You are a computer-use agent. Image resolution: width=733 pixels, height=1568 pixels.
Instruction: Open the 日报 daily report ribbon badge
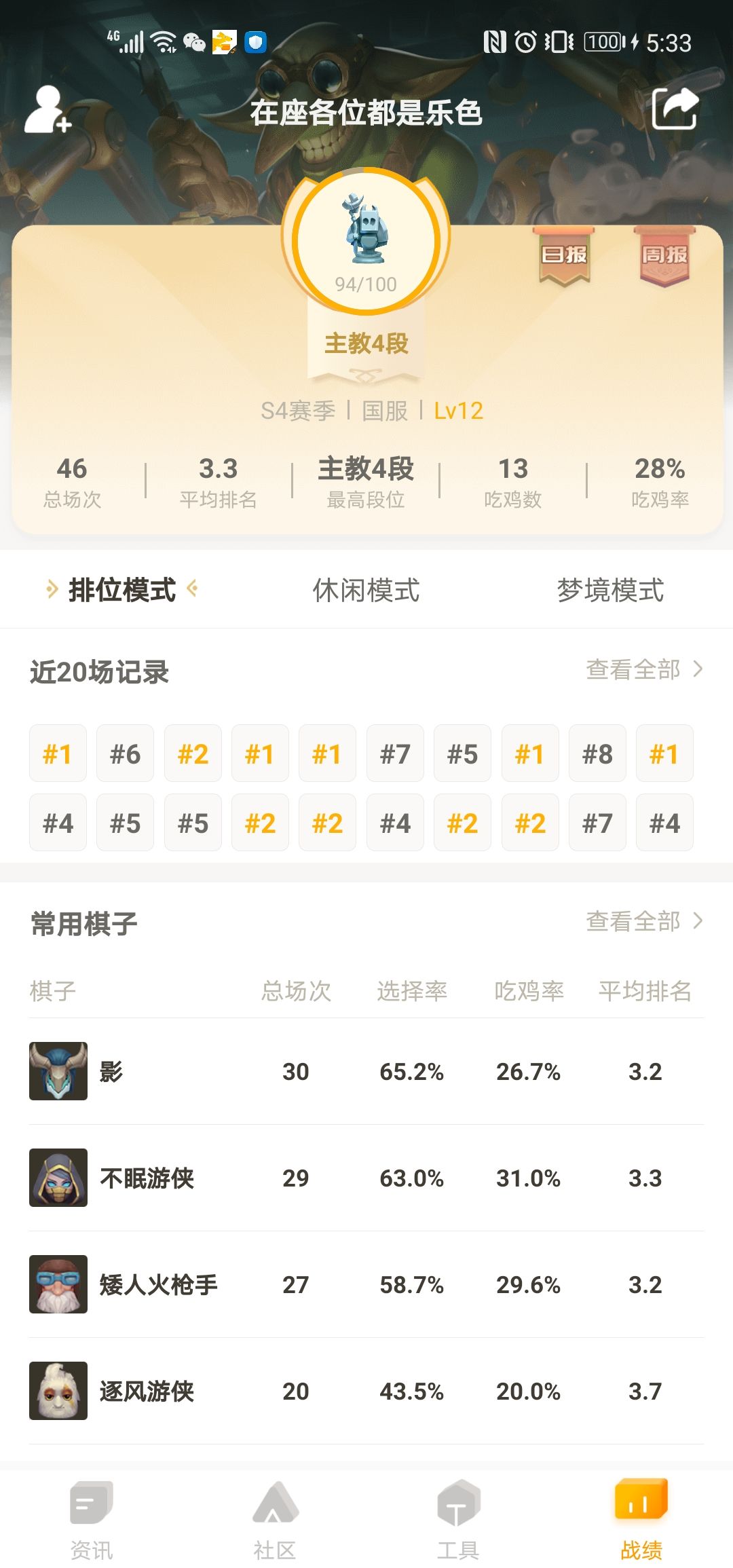coord(562,258)
